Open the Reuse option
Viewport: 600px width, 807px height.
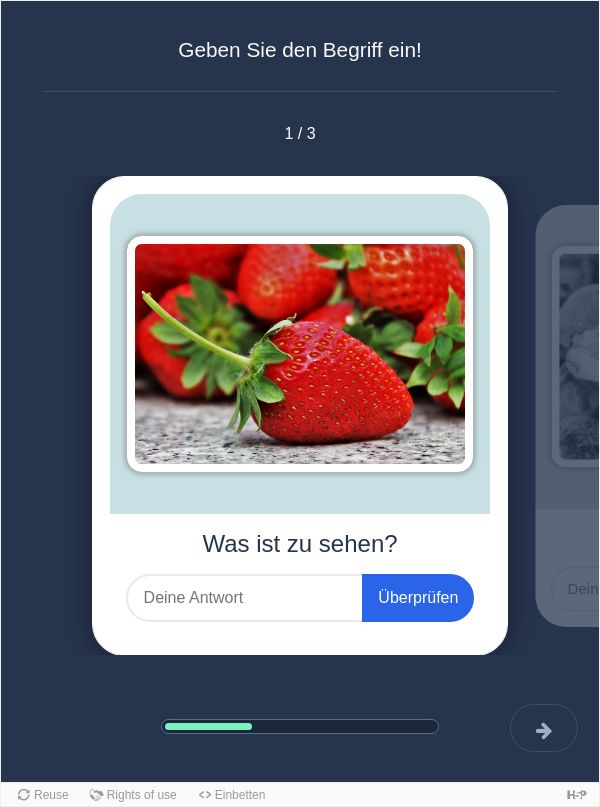coord(43,795)
